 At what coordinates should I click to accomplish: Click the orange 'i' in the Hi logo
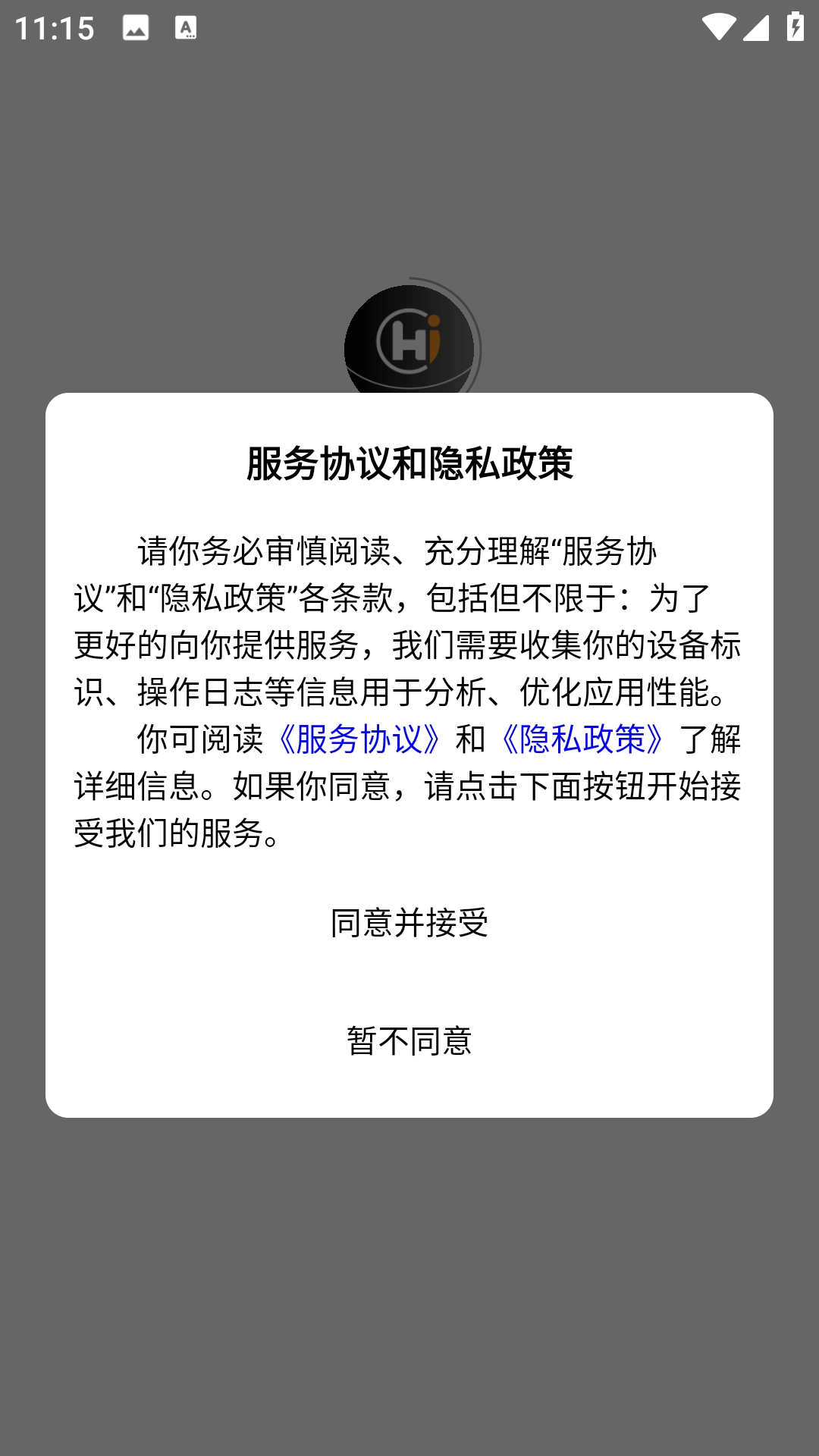point(436,341)
